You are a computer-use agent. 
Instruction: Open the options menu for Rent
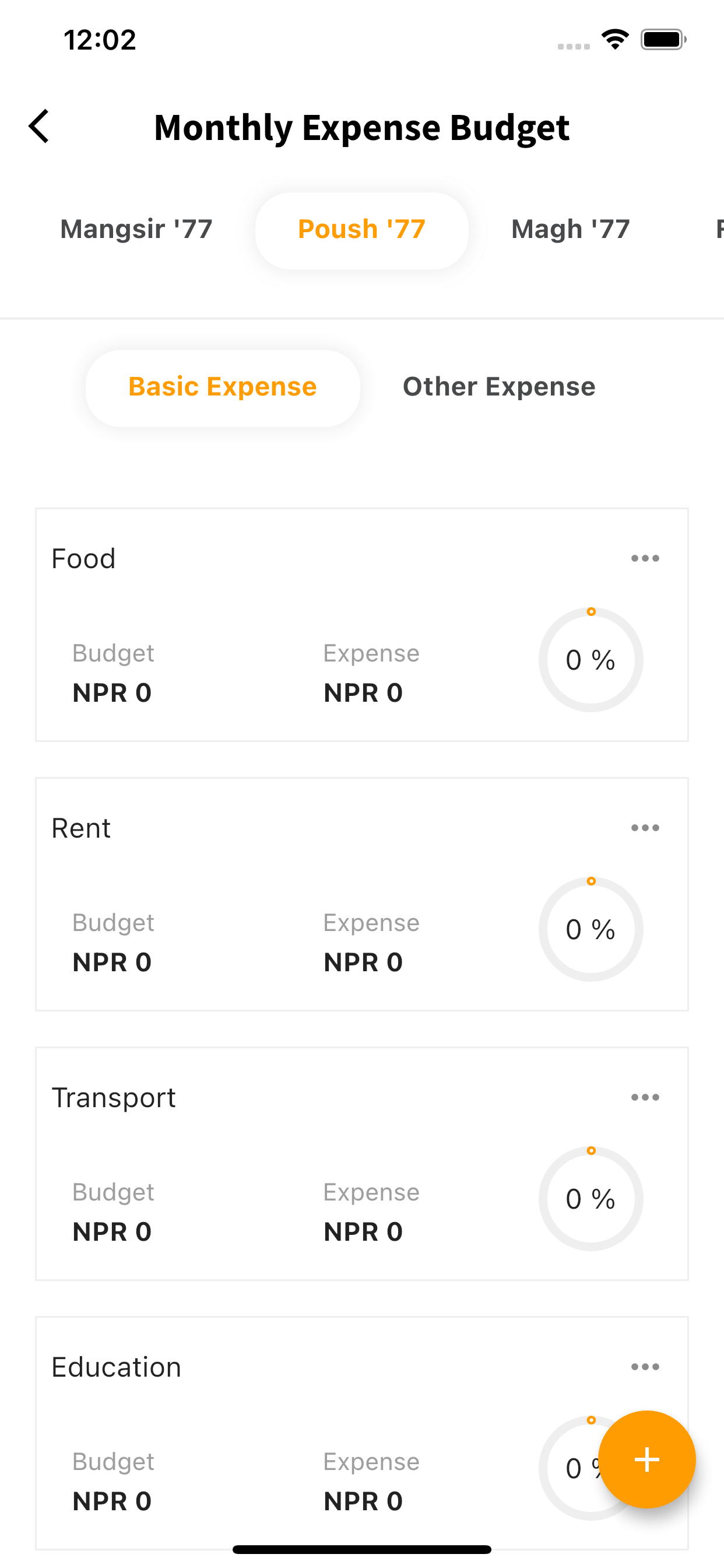pos(645,828)
